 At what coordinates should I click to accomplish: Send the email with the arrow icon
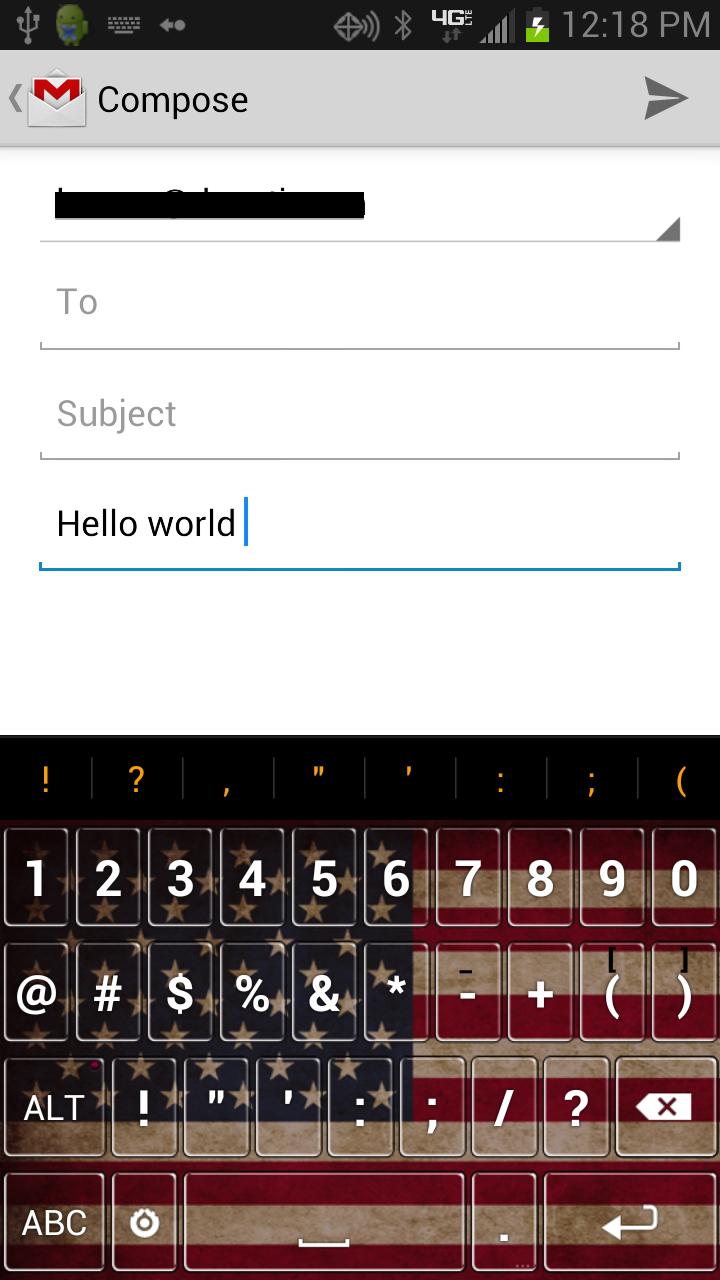tap(665, 99)
